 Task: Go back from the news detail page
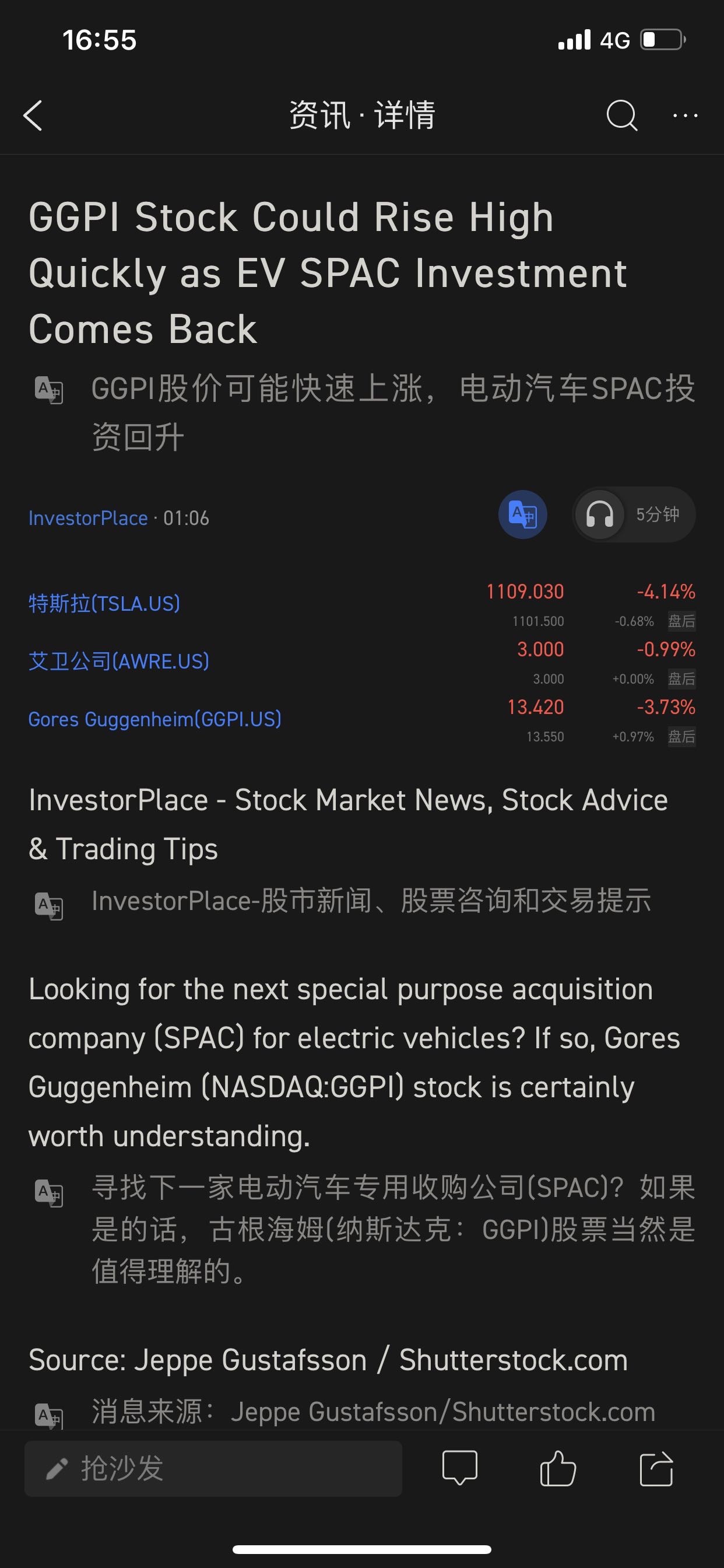pos(33,116)
